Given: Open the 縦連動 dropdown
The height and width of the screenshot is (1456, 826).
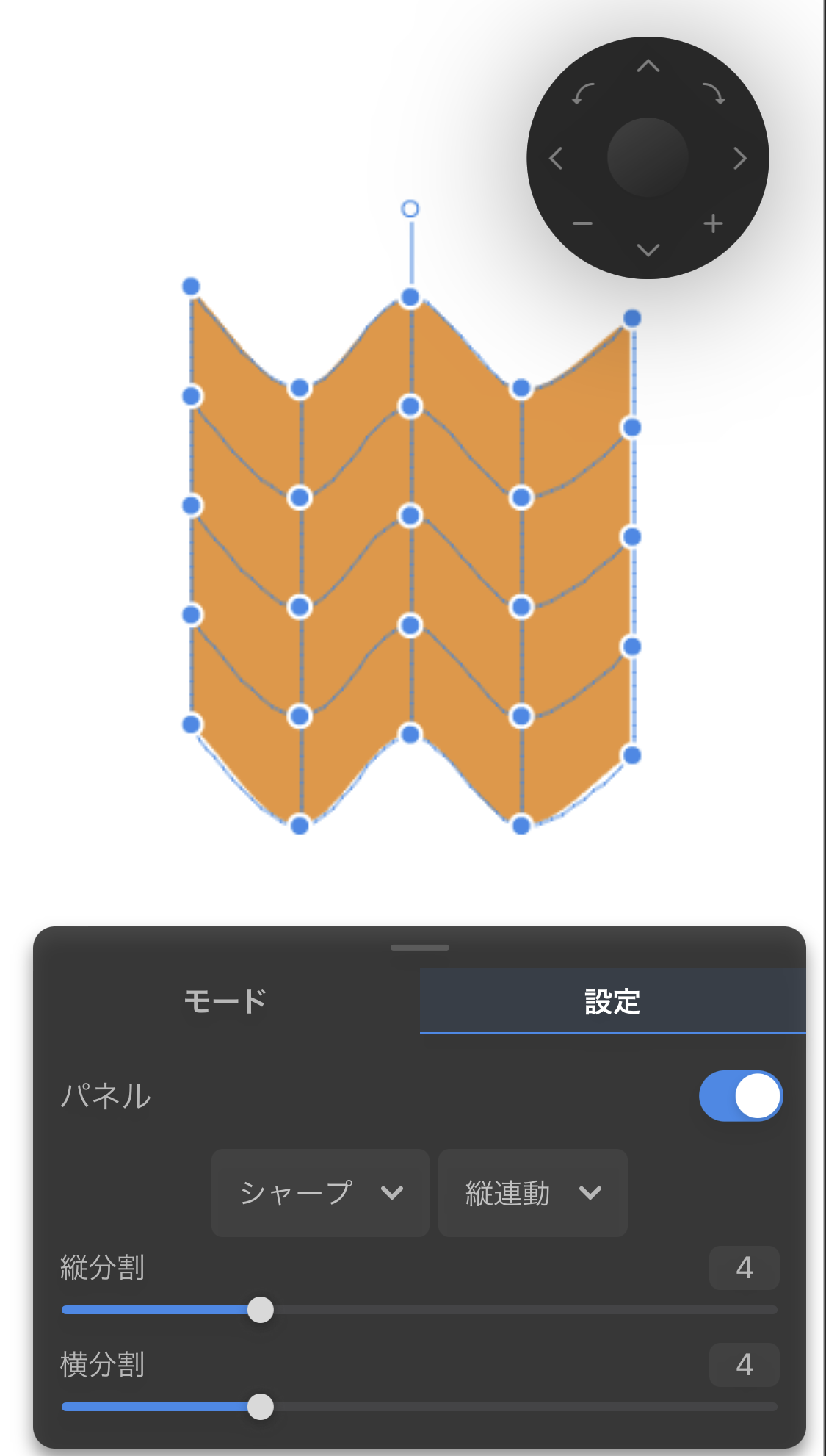Looking at the screenshot, I should coord(532,1193).
